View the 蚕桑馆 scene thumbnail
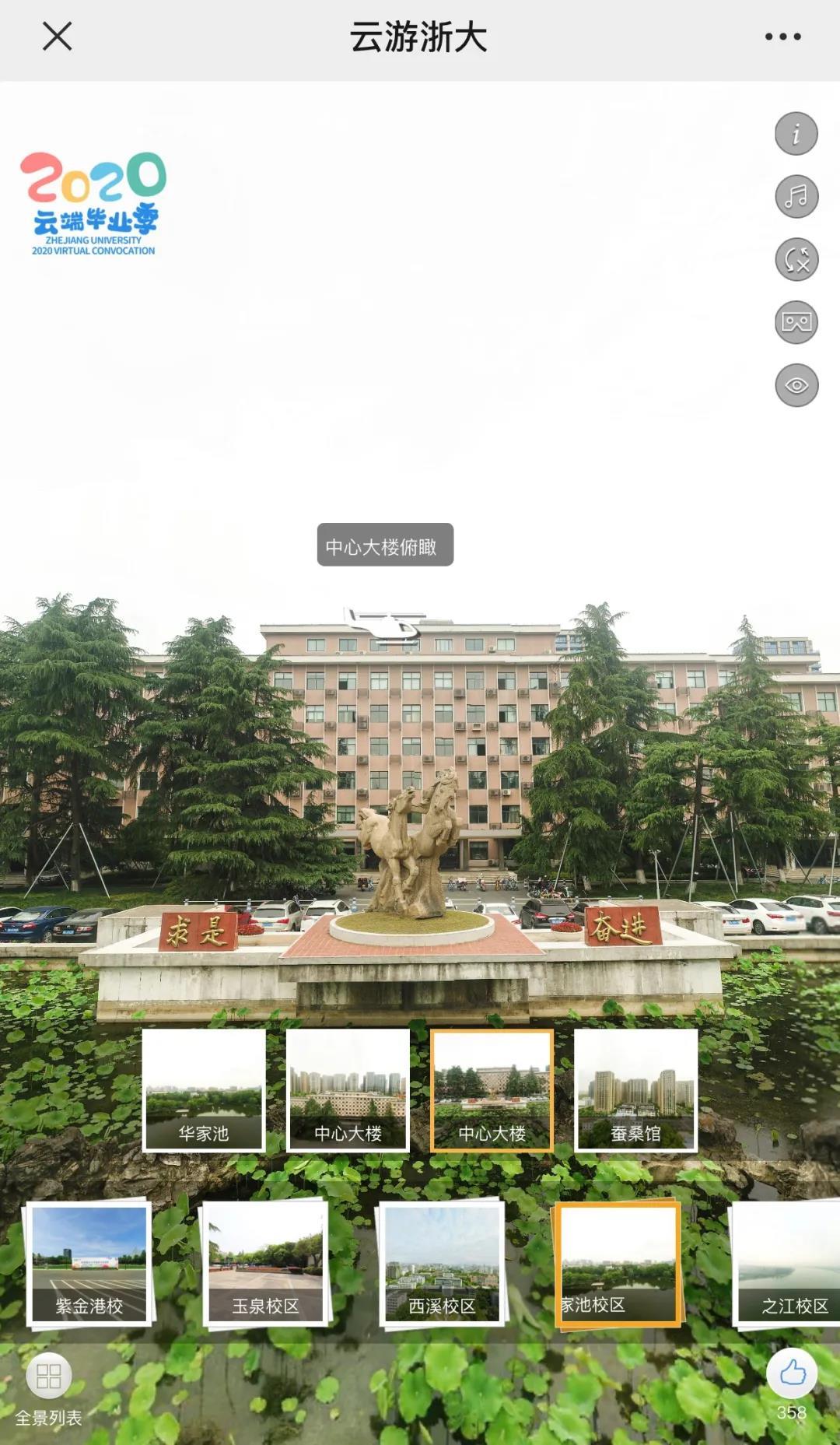The image size is (840, 1445). click(x=635, y=1089)
